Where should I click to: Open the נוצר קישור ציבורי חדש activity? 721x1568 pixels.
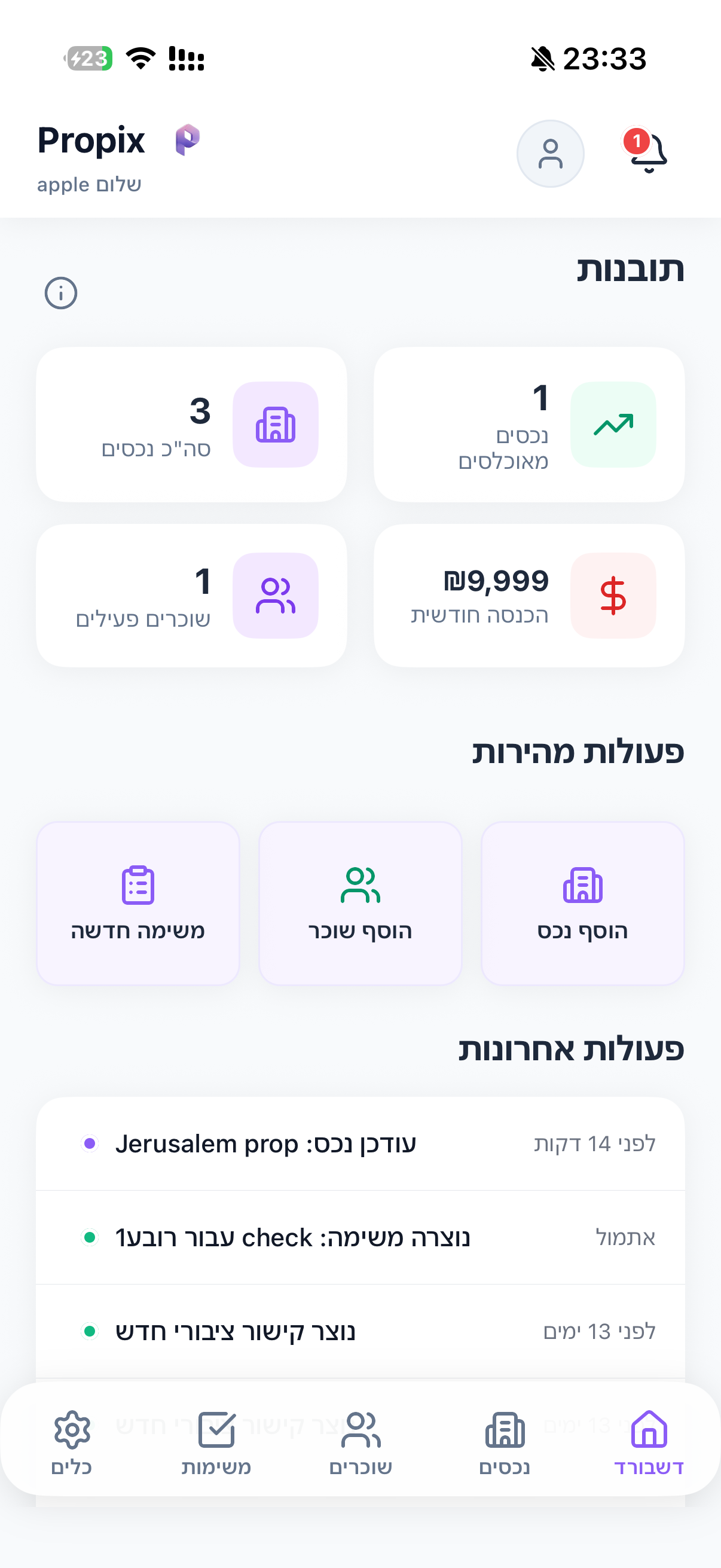360,1331
